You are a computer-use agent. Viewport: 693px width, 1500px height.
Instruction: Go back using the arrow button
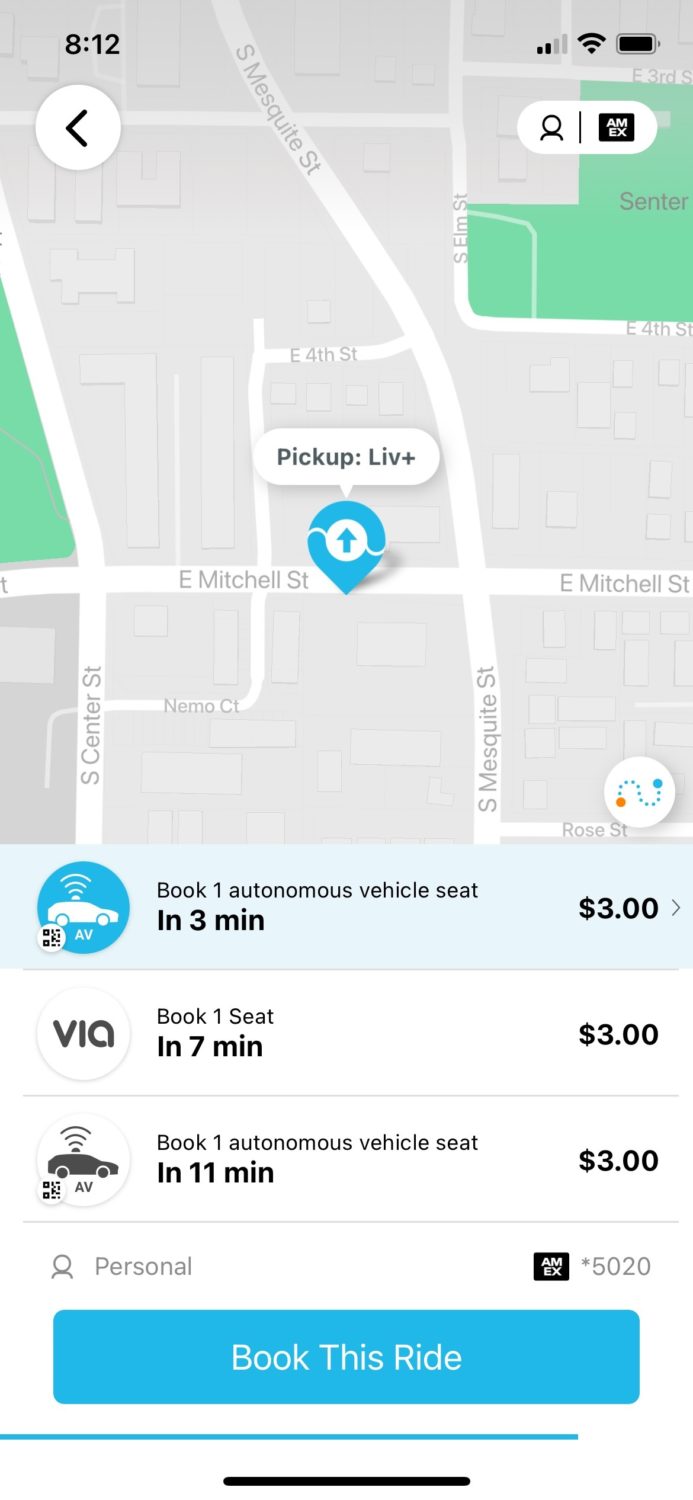coord(78,127)
